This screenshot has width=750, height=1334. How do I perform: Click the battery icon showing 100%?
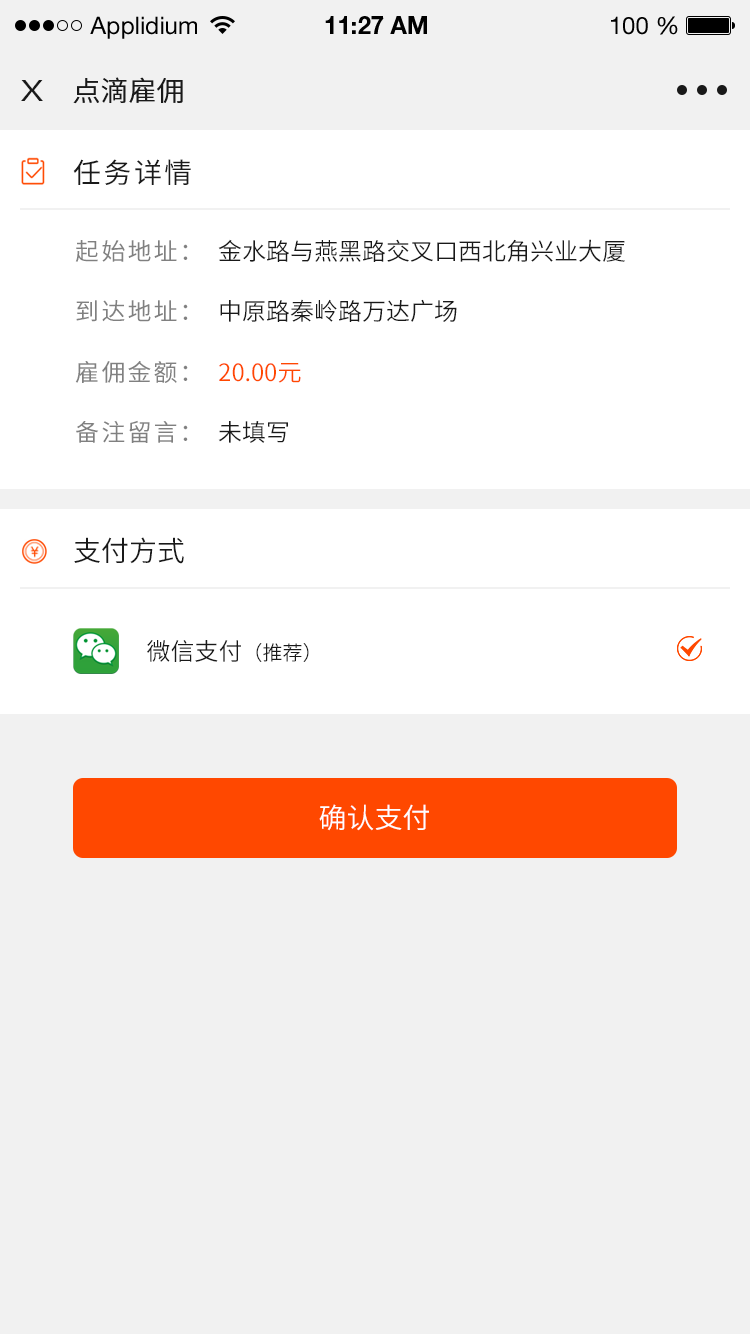pyautogui.click(x=708, y=25)
